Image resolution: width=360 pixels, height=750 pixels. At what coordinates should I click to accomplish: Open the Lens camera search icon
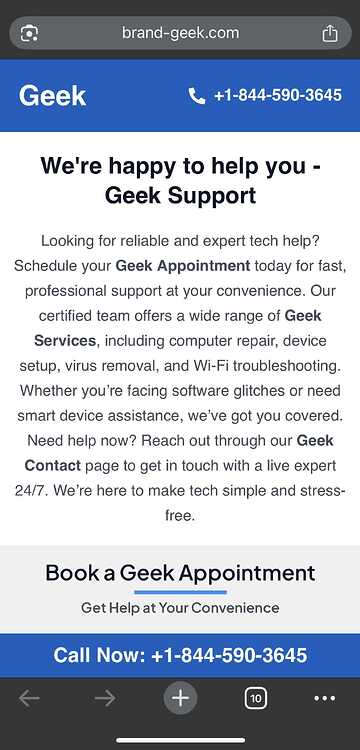29,33
